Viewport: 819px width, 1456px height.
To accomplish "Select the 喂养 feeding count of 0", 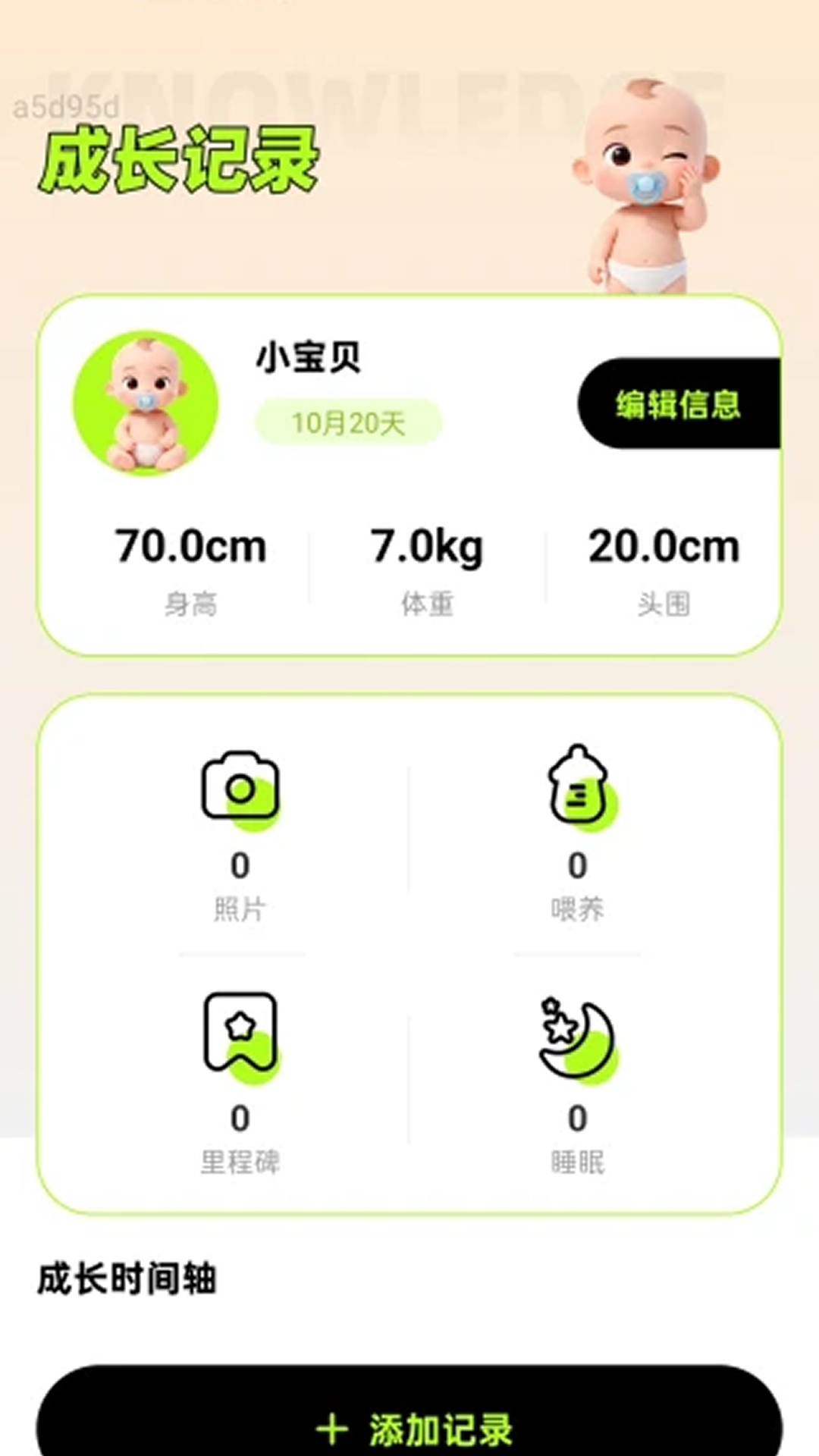I will [576, 863].
